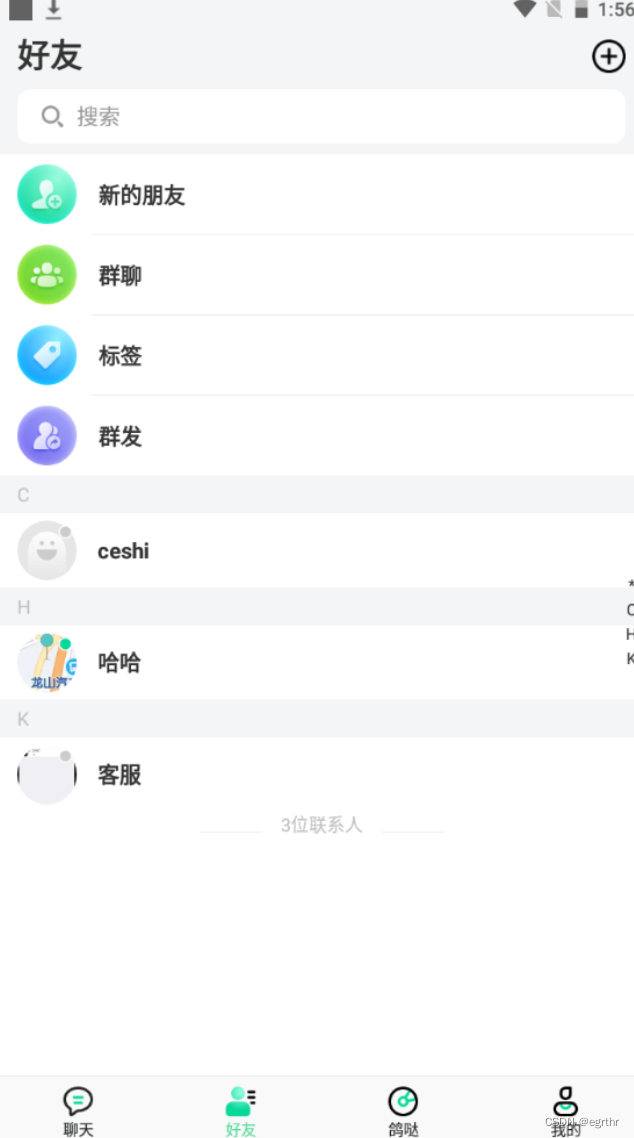
Task: Go to the 我的 tab
Action: coord(566,1110)
